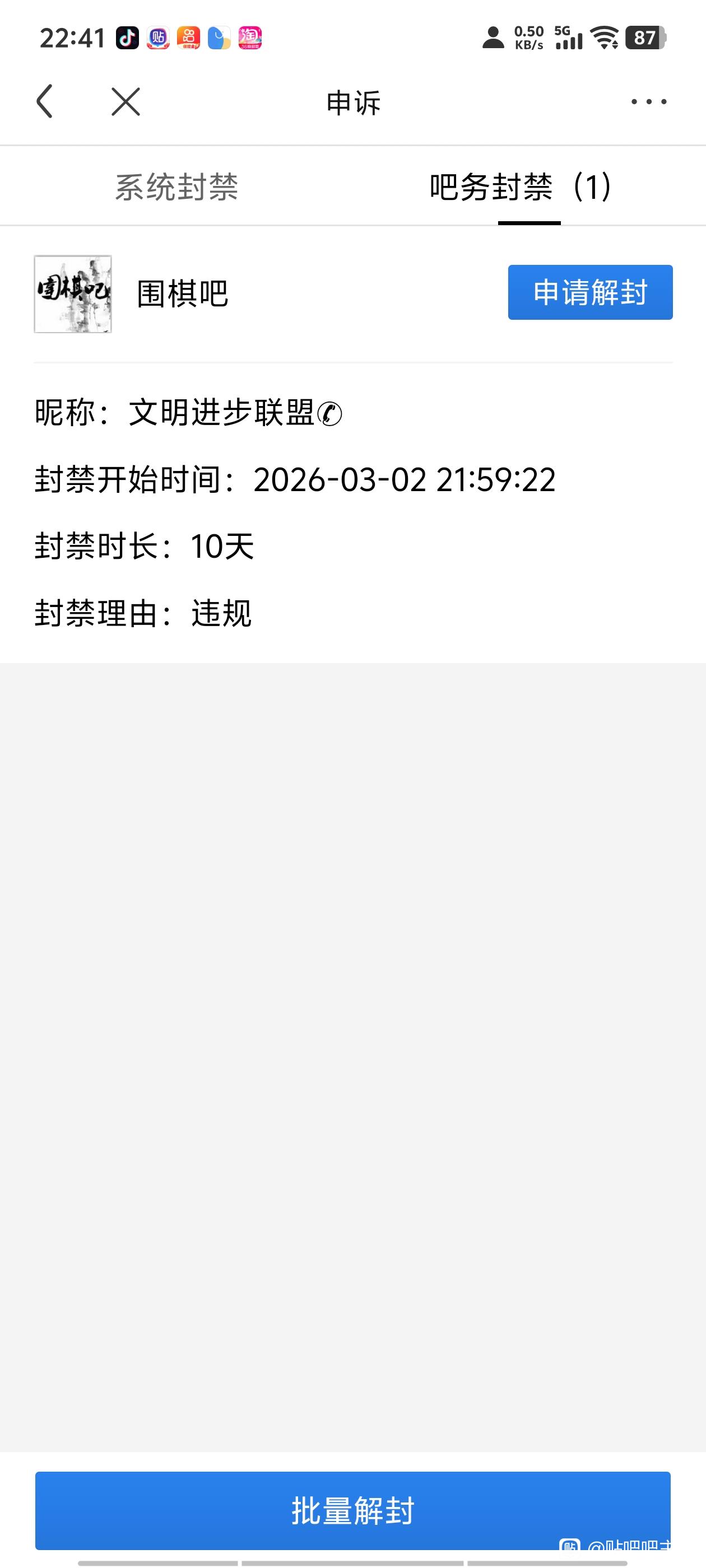Screen dimensions: 706x1568
Task: Tap the 批量解封 button
Action: pos(352,1510)
